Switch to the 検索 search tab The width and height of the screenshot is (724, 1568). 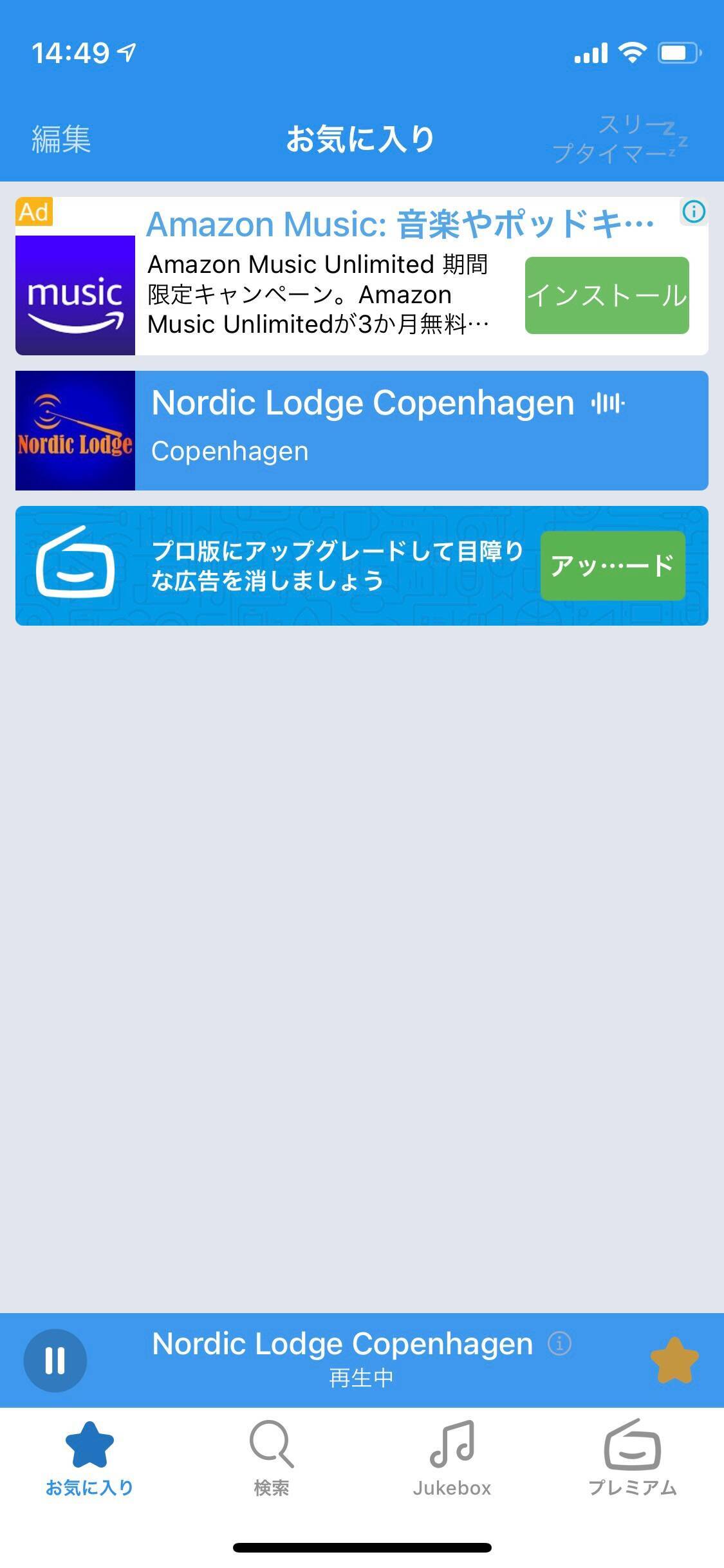click(271, 1458)
